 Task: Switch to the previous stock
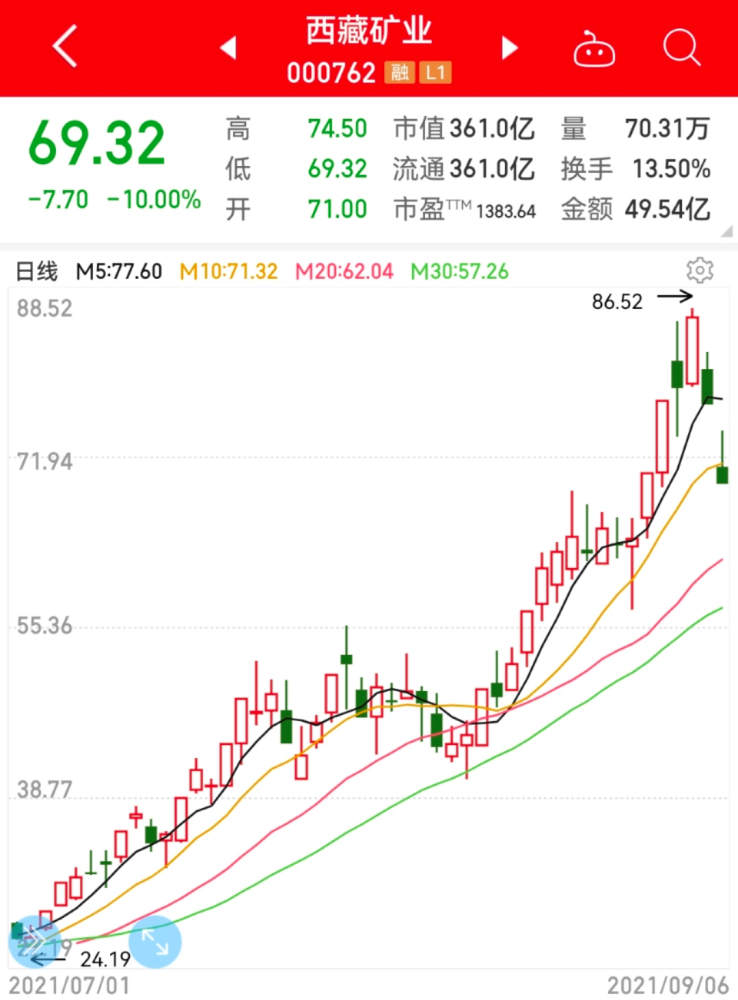[227, 47]
